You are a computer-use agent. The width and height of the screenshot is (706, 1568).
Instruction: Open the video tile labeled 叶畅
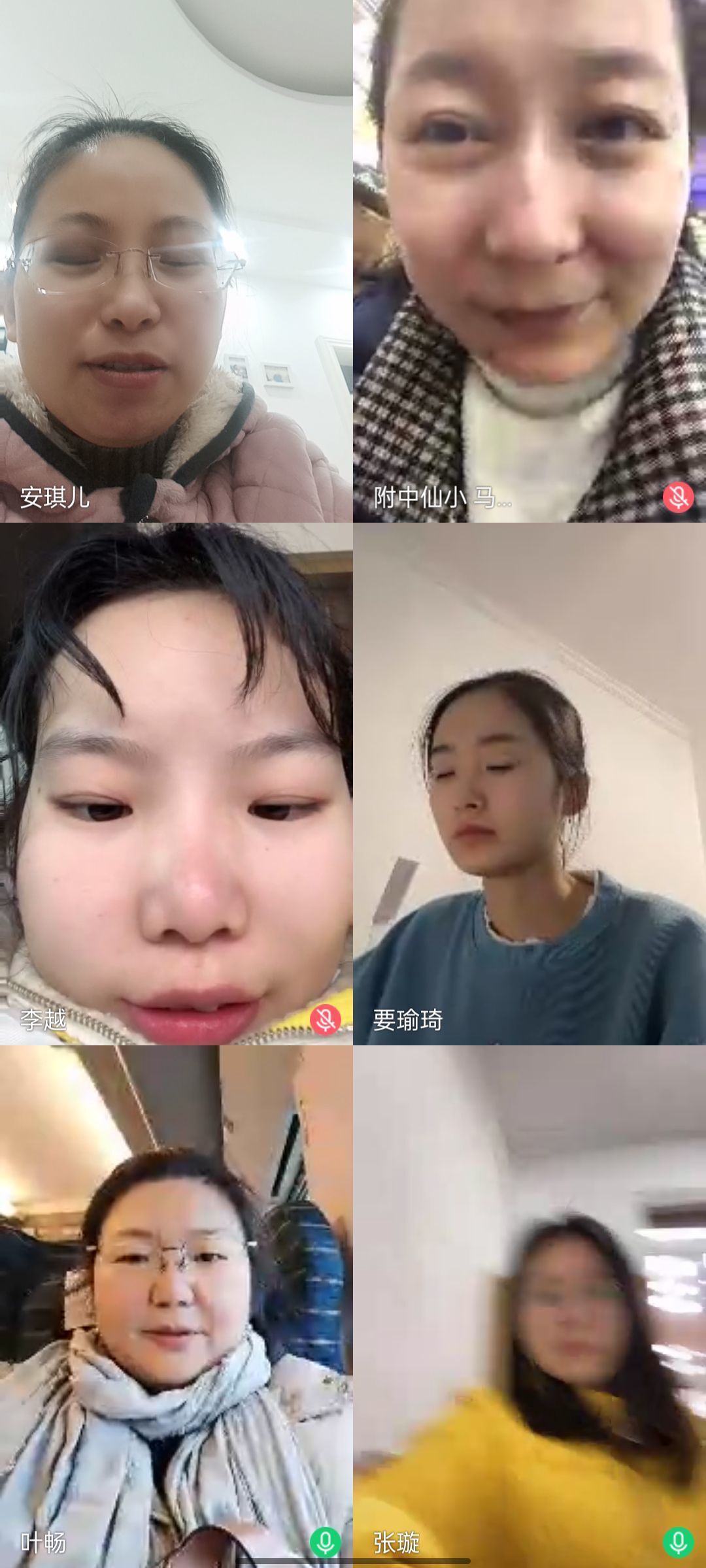[176, 1307]
